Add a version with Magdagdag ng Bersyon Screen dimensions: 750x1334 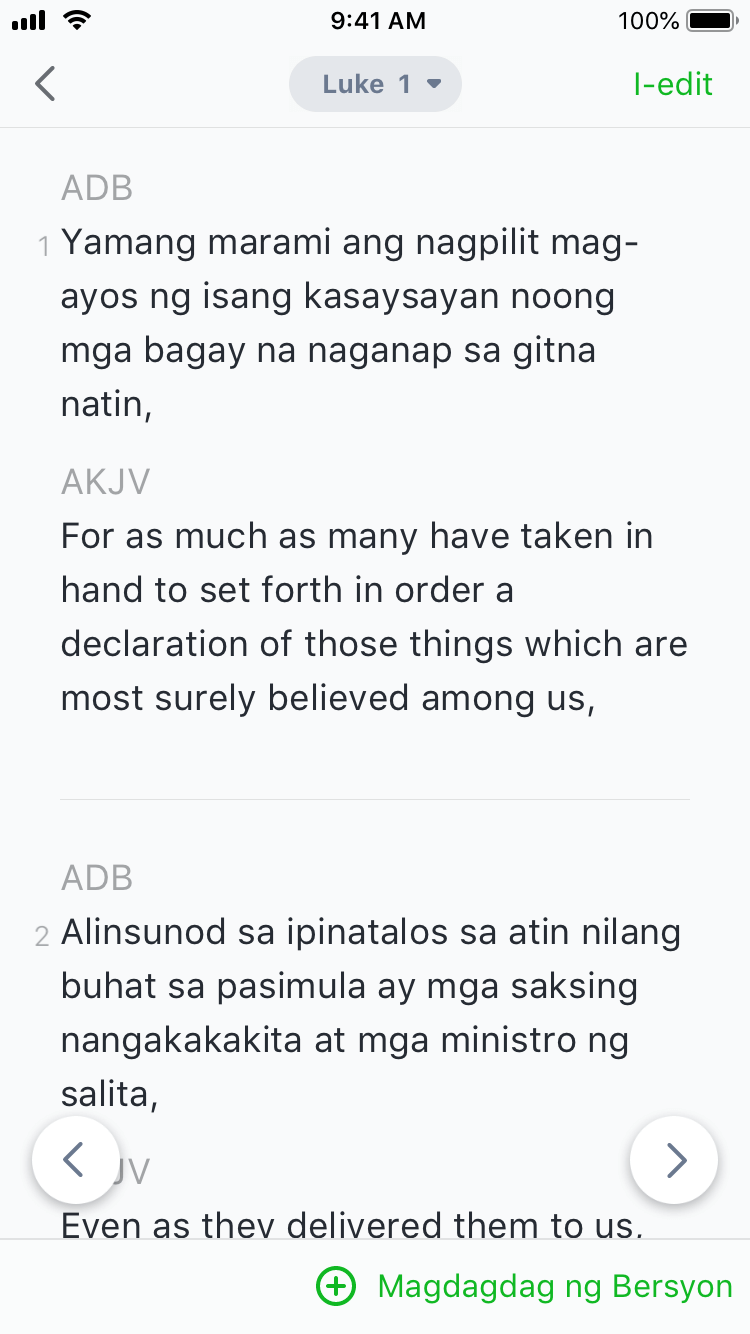pyautogui.click(x=525, y=1286)
